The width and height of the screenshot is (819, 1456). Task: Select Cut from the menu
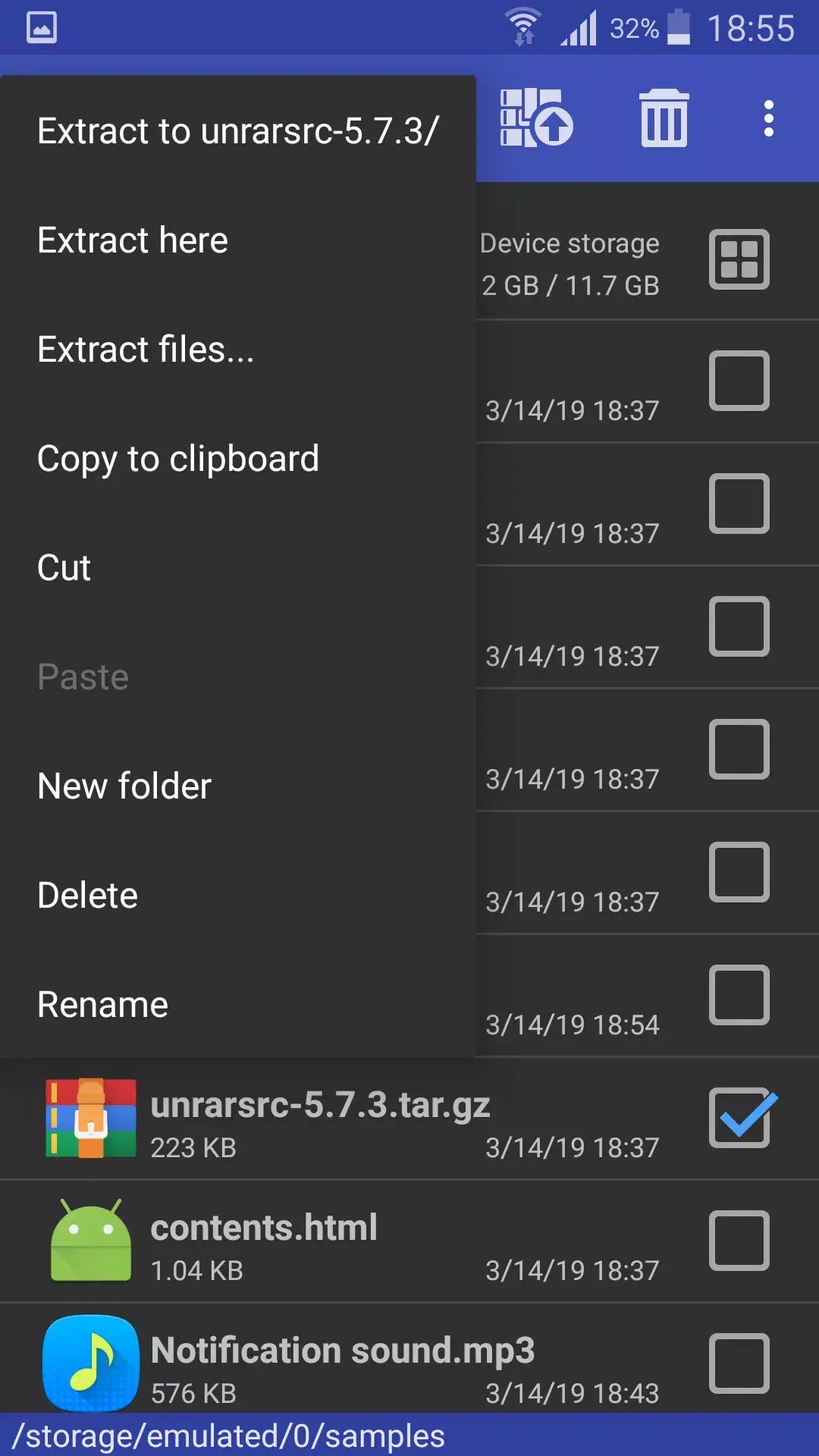coord(64,567)
